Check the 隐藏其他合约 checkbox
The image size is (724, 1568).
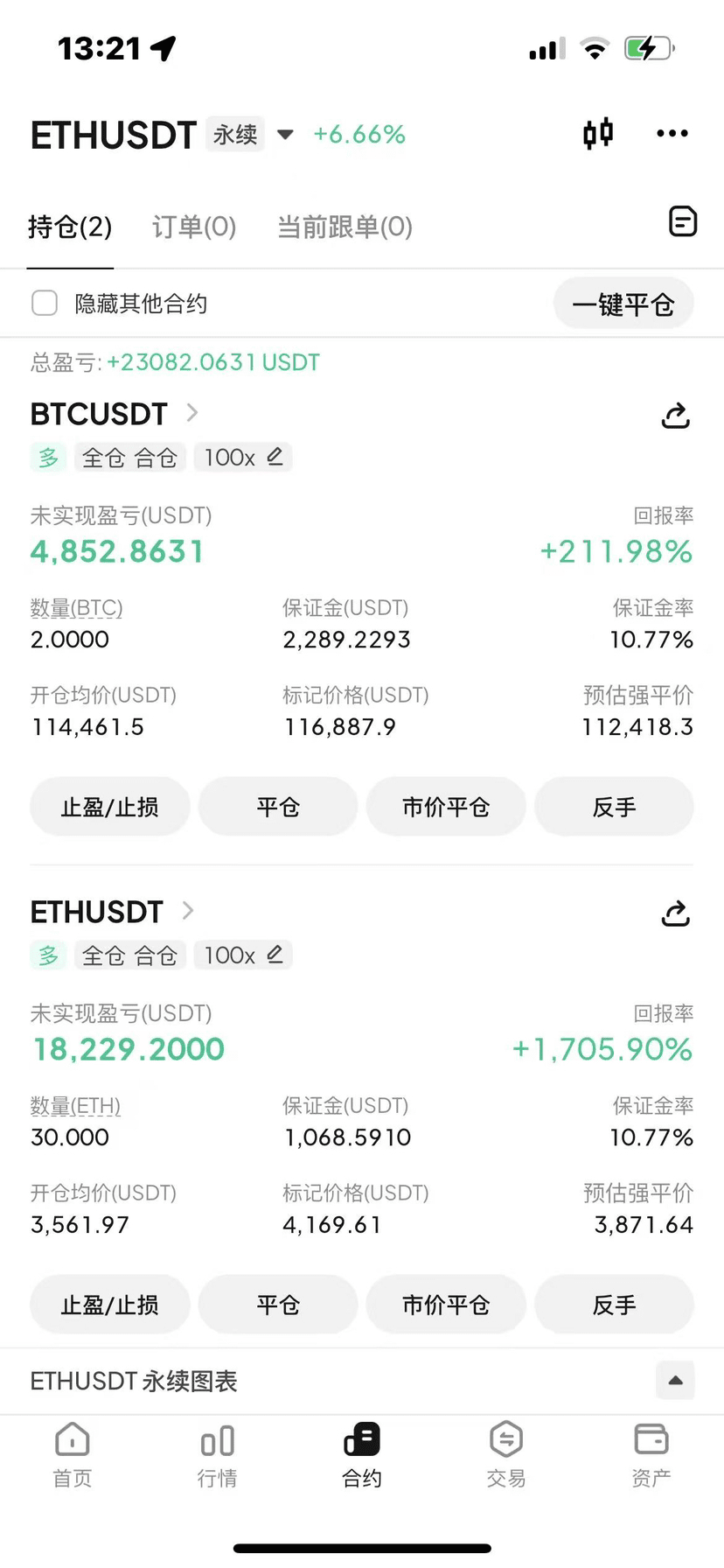coord(45,304)
